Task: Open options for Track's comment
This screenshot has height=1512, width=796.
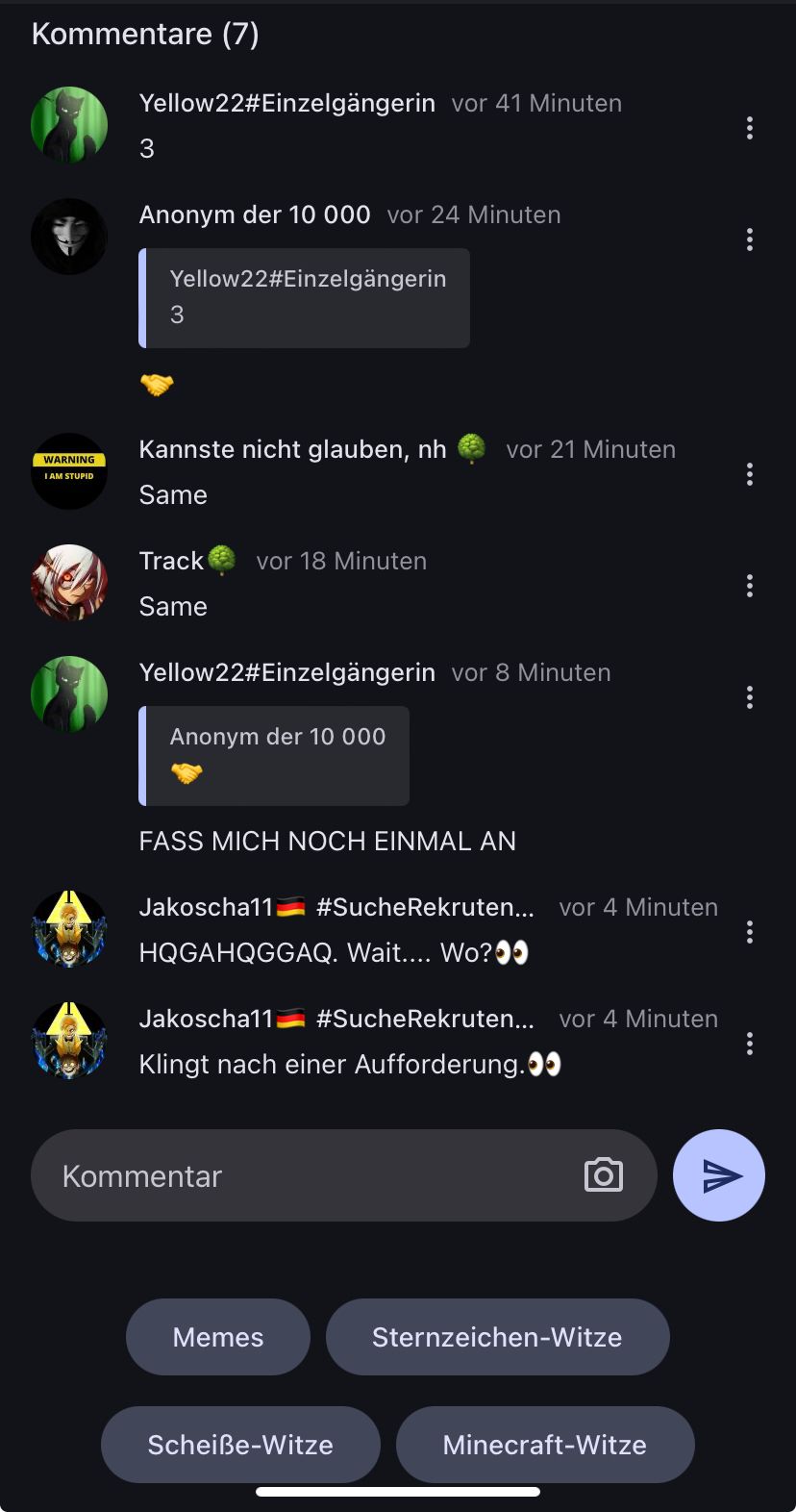Action: coord(750,586)
